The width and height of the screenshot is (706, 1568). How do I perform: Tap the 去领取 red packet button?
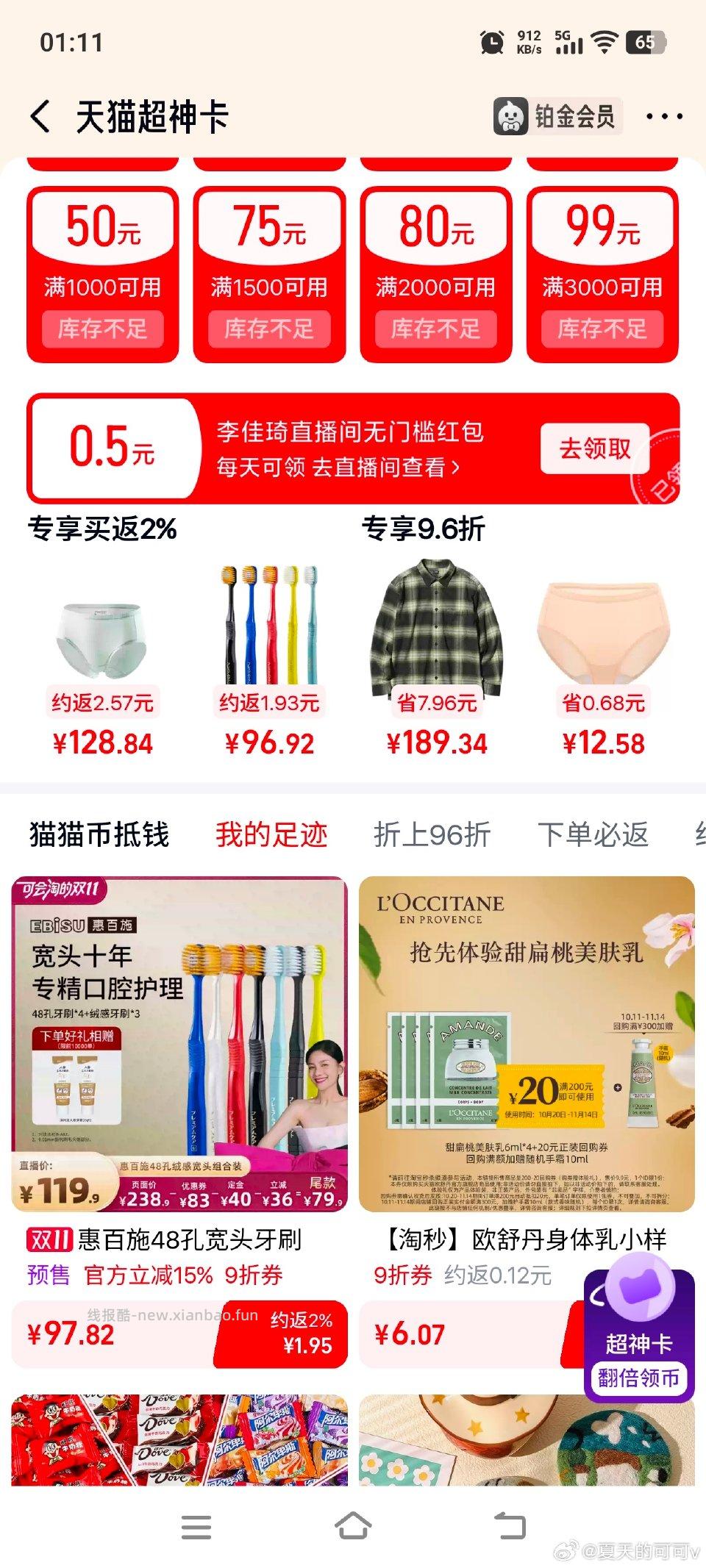pos(594,447)
